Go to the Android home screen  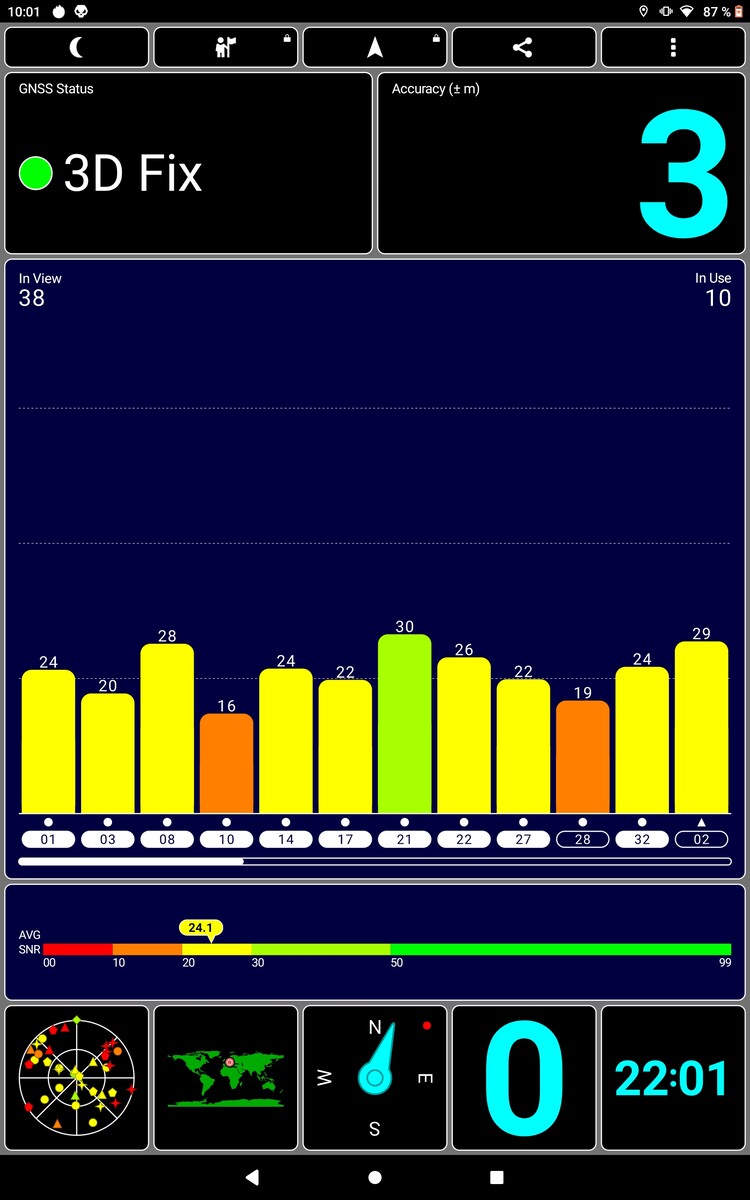(375, 1177)
